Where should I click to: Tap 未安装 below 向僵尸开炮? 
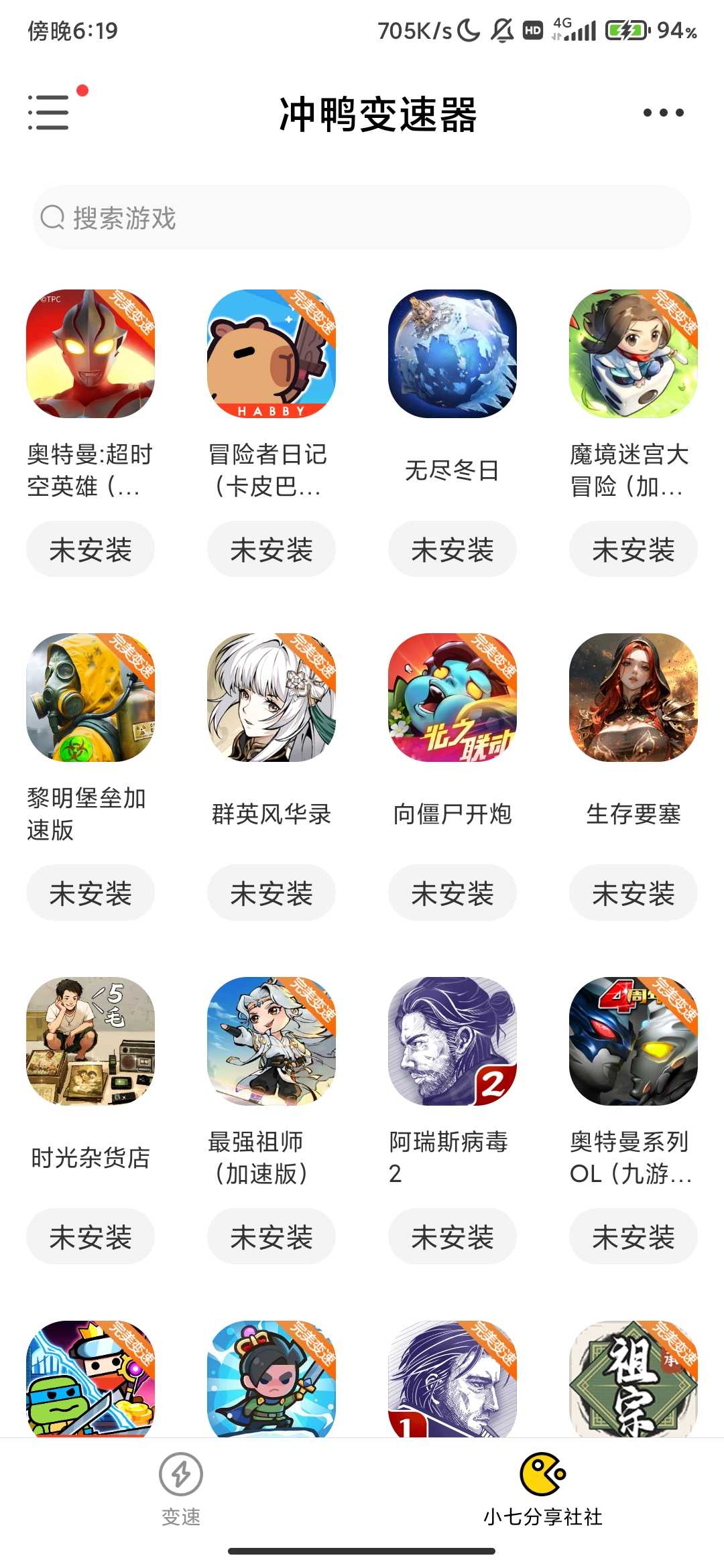pos(452,893)
